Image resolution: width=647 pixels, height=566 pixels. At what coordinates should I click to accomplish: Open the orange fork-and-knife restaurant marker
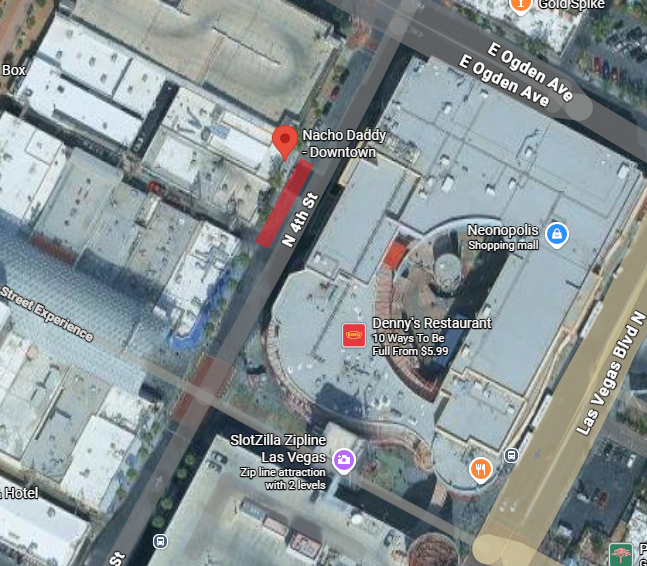(x=481, y=468)
